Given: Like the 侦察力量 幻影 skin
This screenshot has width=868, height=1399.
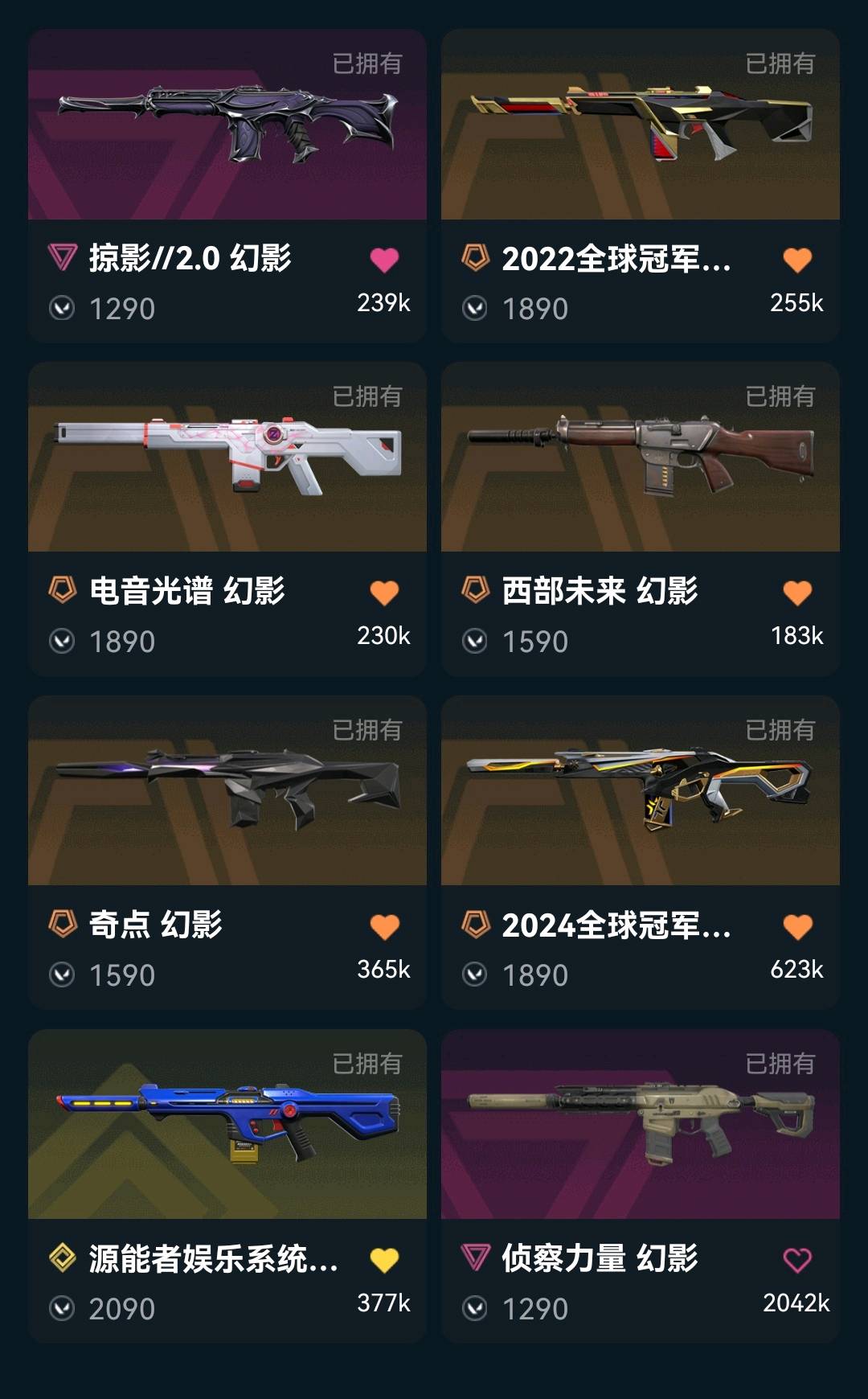Looking at the screenshot, I should [797, 1260].
